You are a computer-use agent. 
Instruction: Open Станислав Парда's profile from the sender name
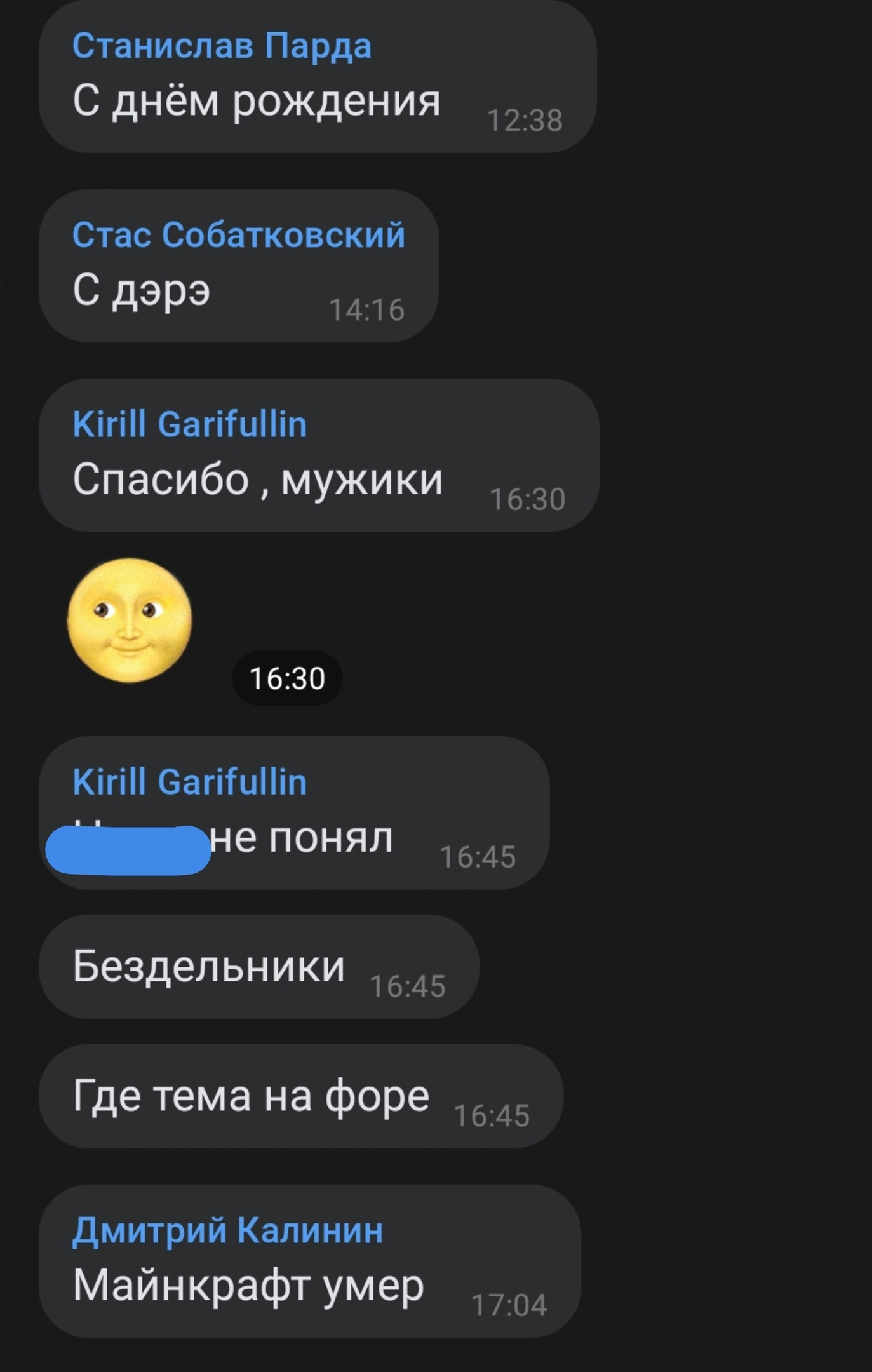[222, 46]
